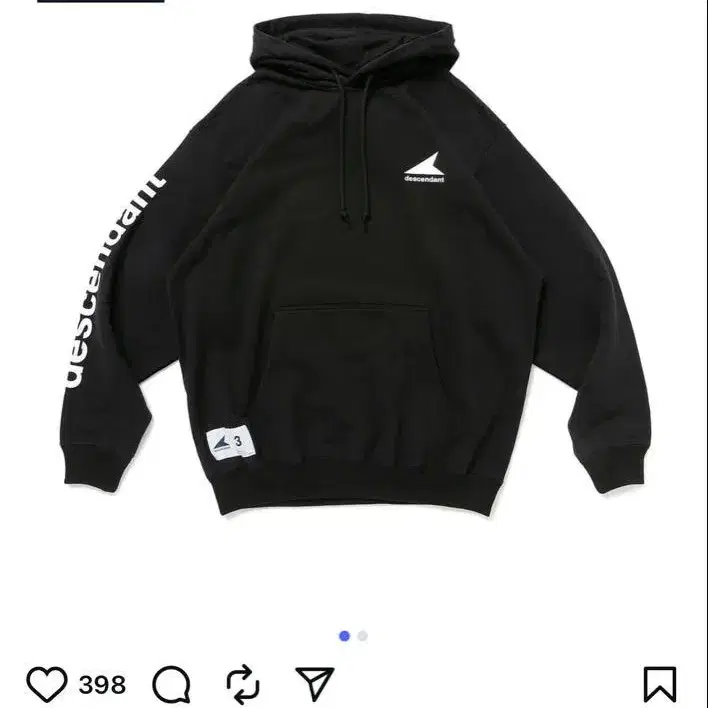Jump to the second image dot

362,636
